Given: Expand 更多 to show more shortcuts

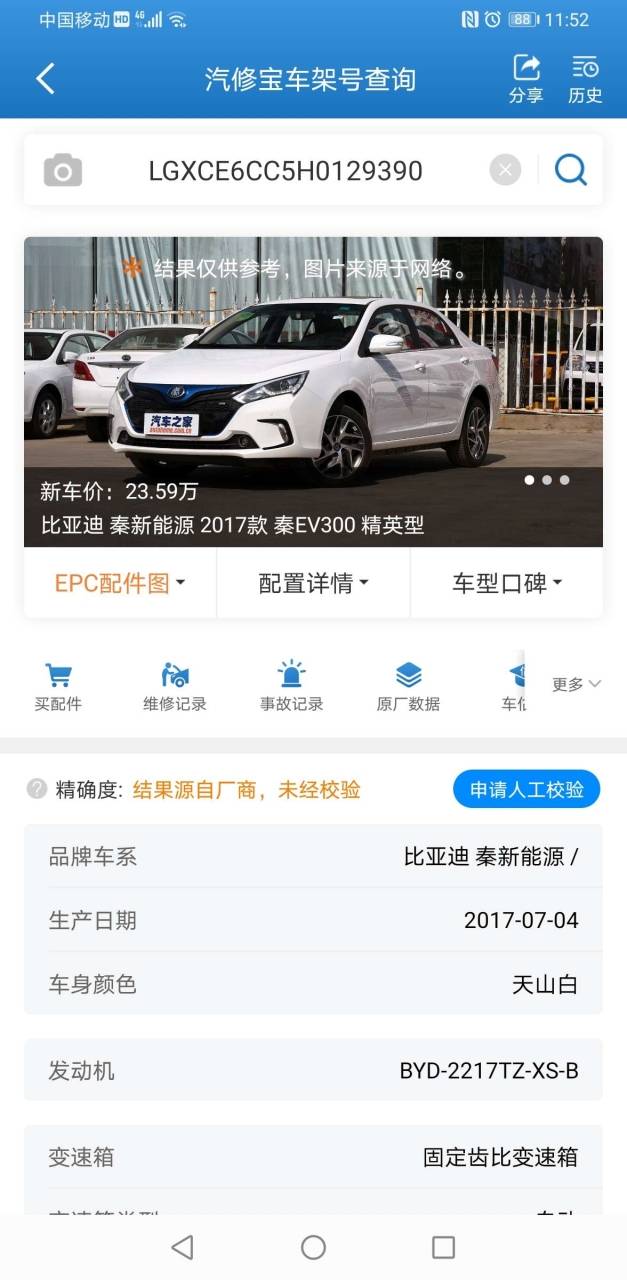Looking at the screenshot, I should 576,684.
